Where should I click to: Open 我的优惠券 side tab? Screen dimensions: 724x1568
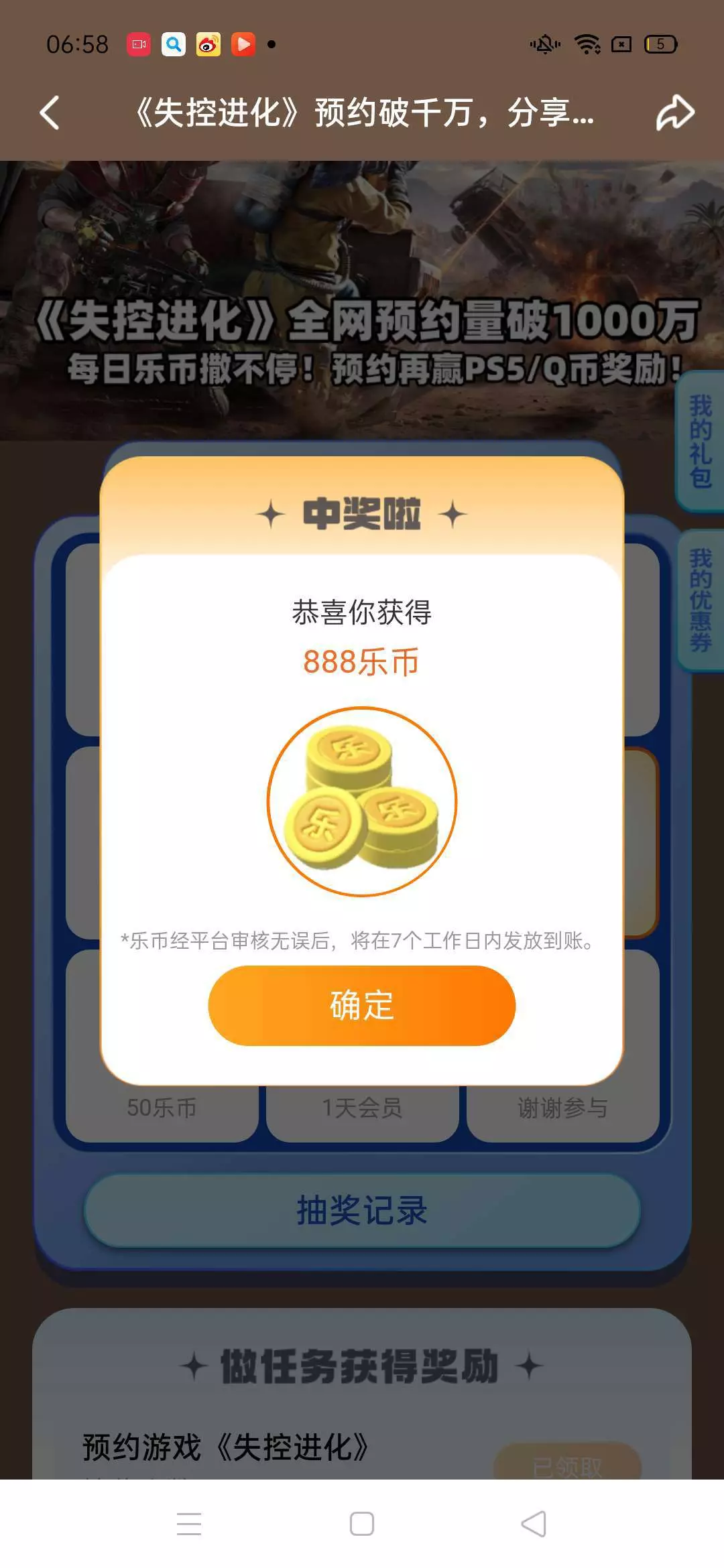tap(700, 600)
